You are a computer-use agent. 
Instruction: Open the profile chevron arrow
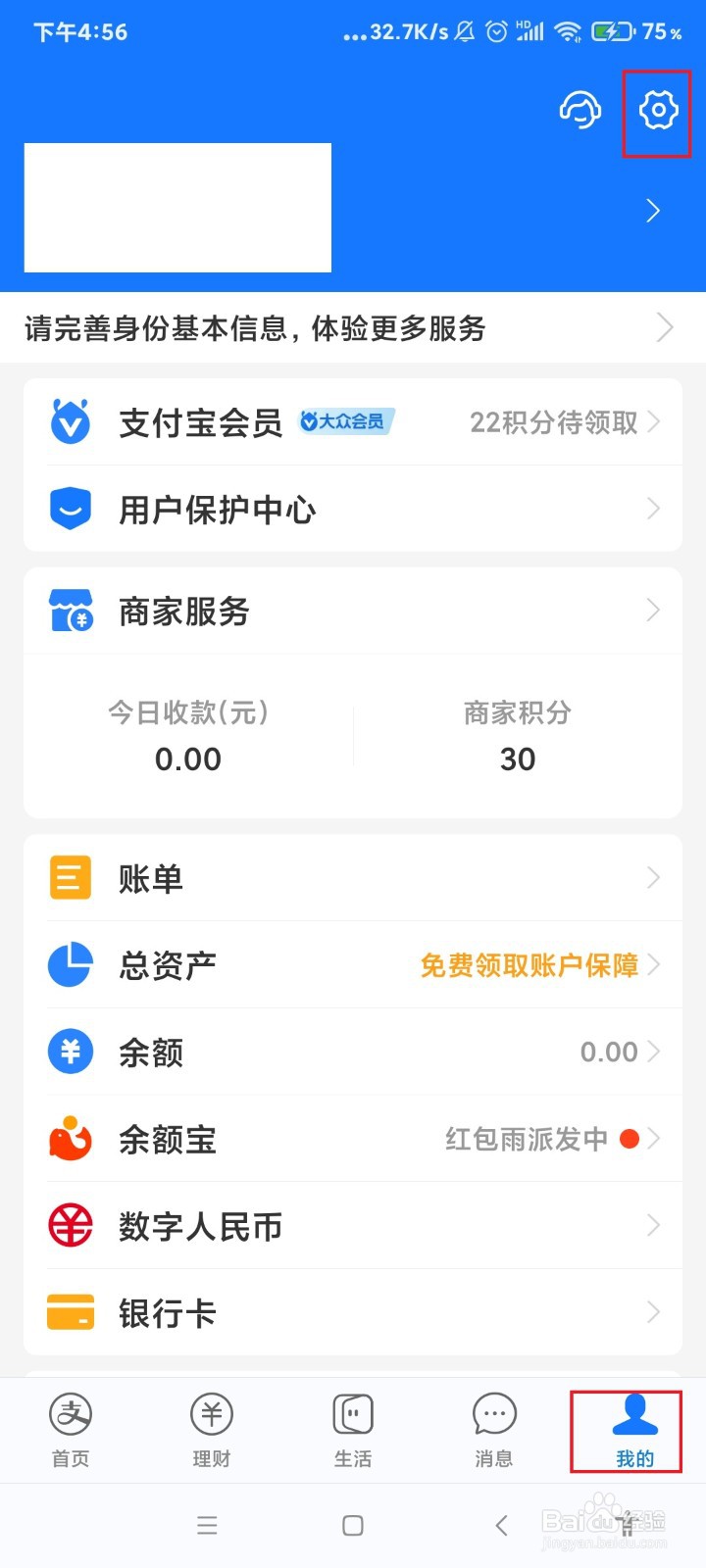pyautogui.click(x=653, y=210)
